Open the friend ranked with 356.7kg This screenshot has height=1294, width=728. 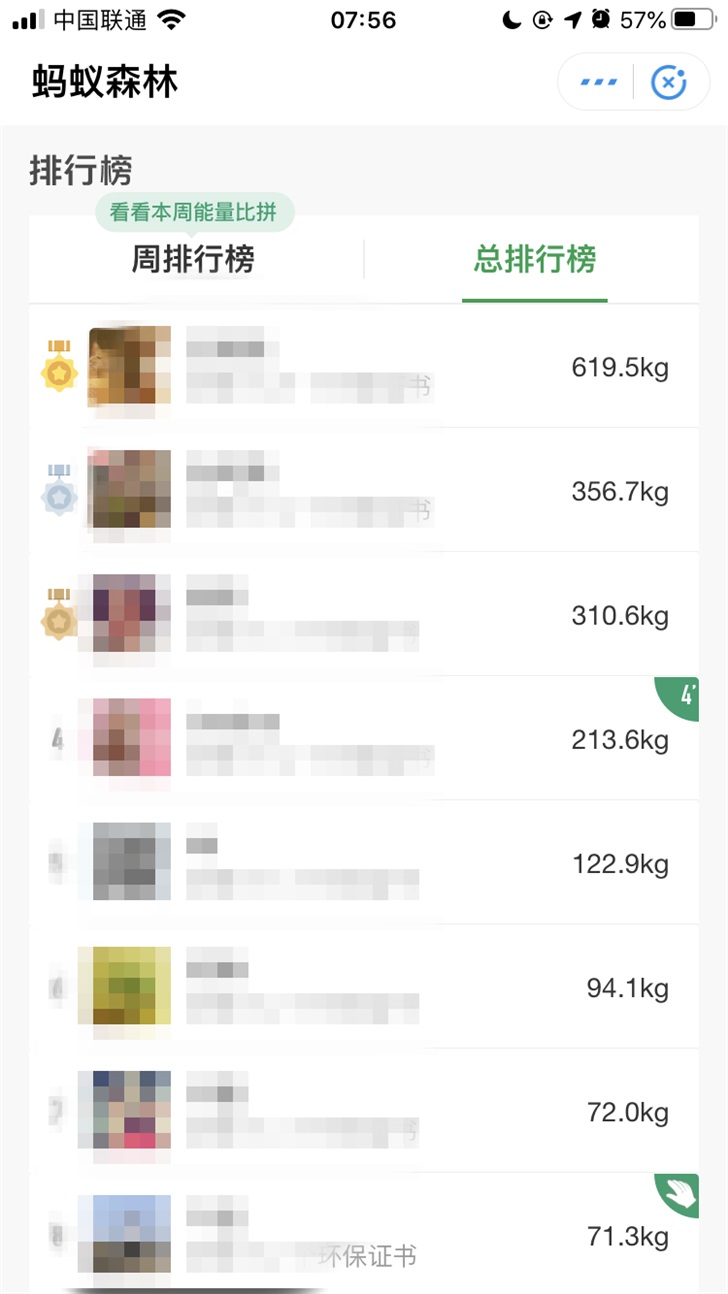[364, 491]
